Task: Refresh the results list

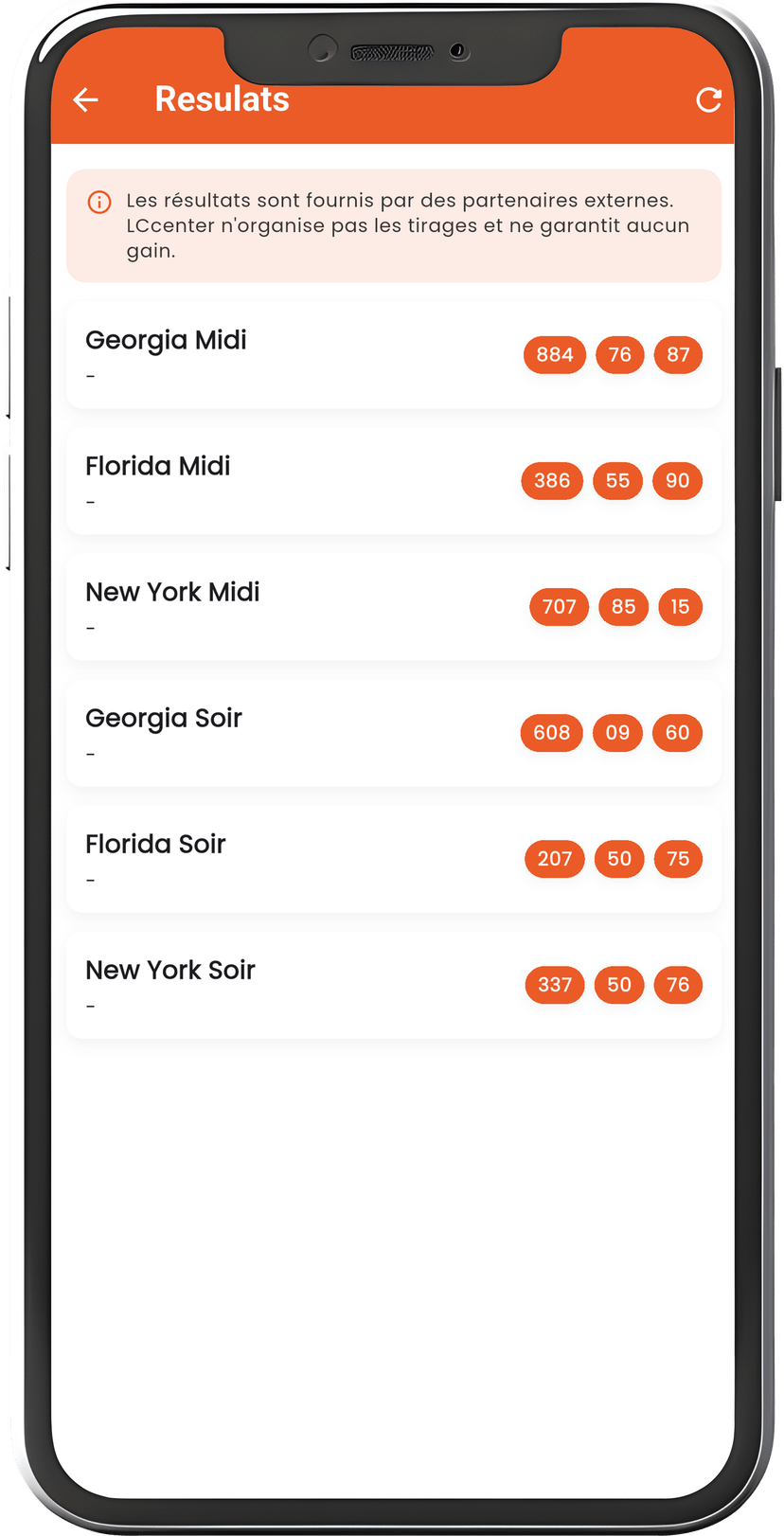Action: pyautogui.click(x=708, y=99)
